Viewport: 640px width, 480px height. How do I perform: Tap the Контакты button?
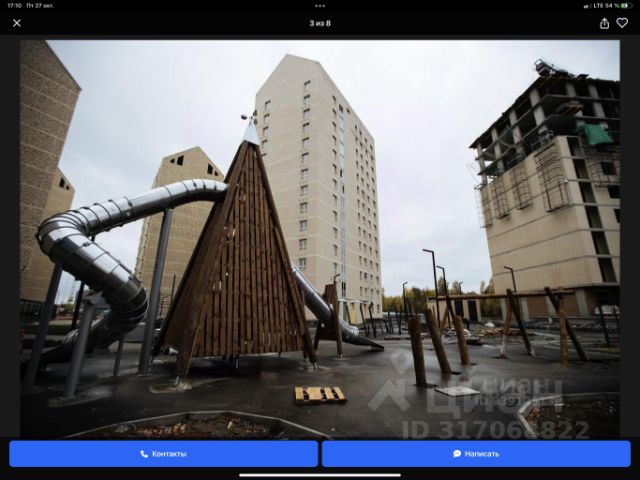163,454
